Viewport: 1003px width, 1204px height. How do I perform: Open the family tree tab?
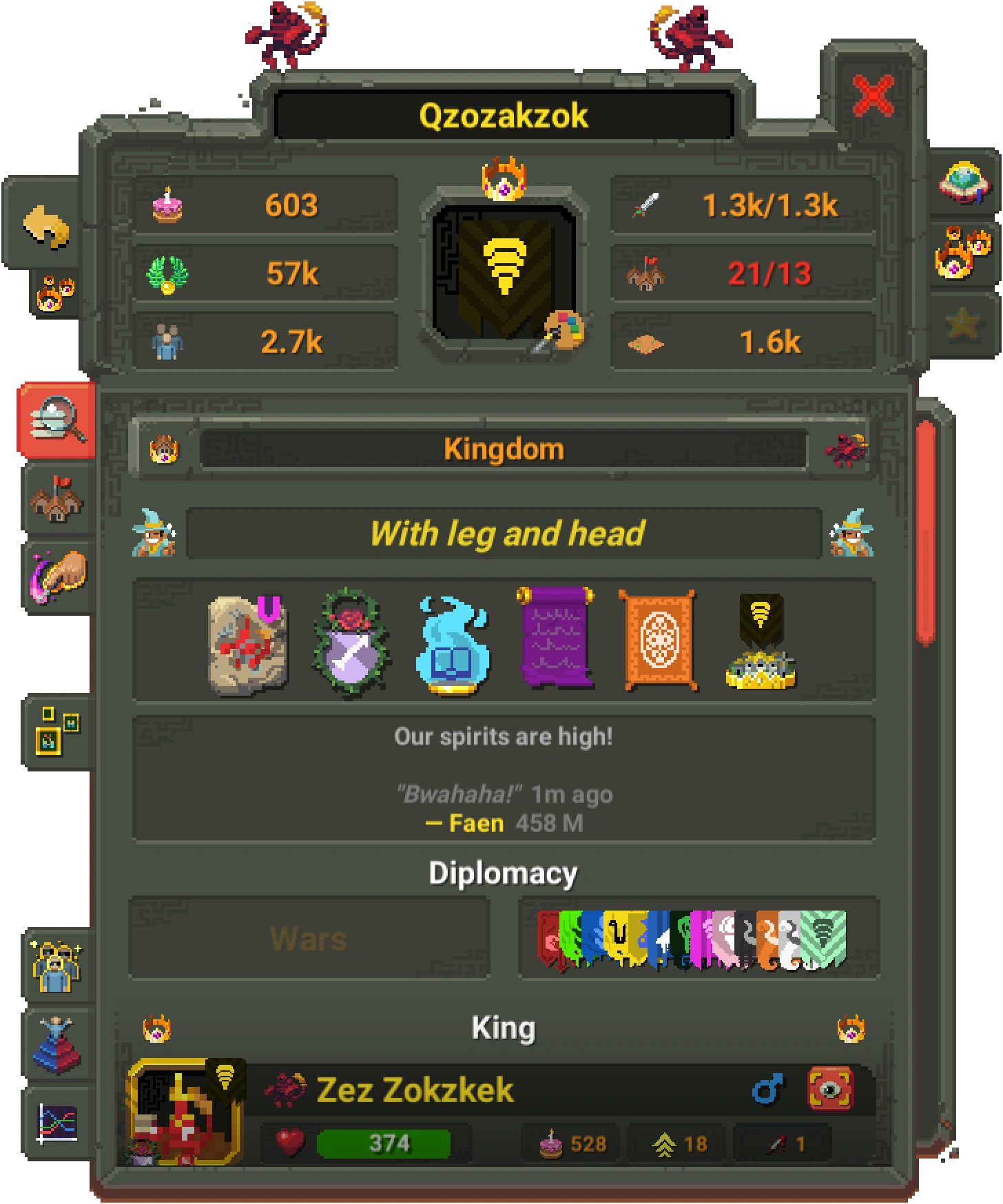pyautogui.click(x=56, y=729)
